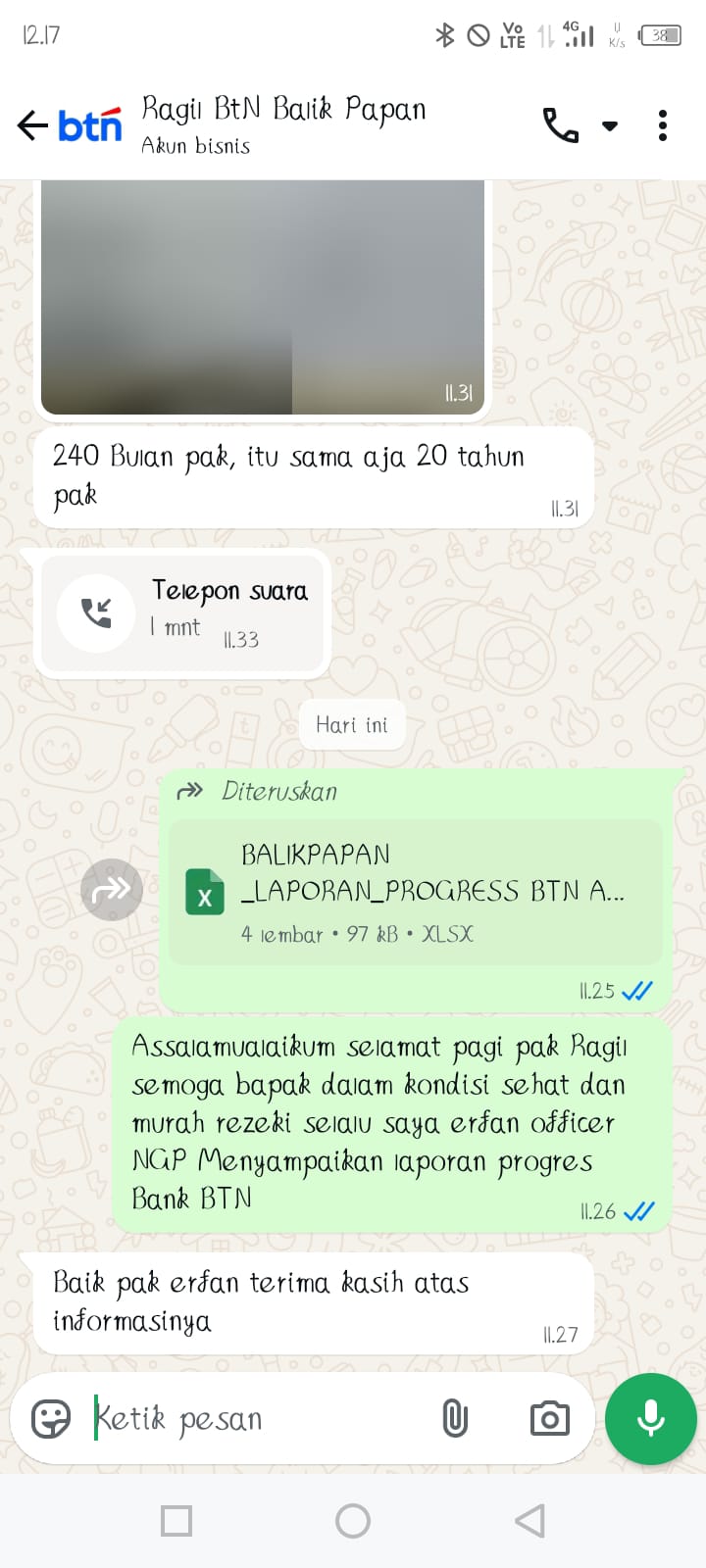This screenshot has width=706, height=1568.
Task: Open the camera from the chat bar
Action: coord(549,1418)
